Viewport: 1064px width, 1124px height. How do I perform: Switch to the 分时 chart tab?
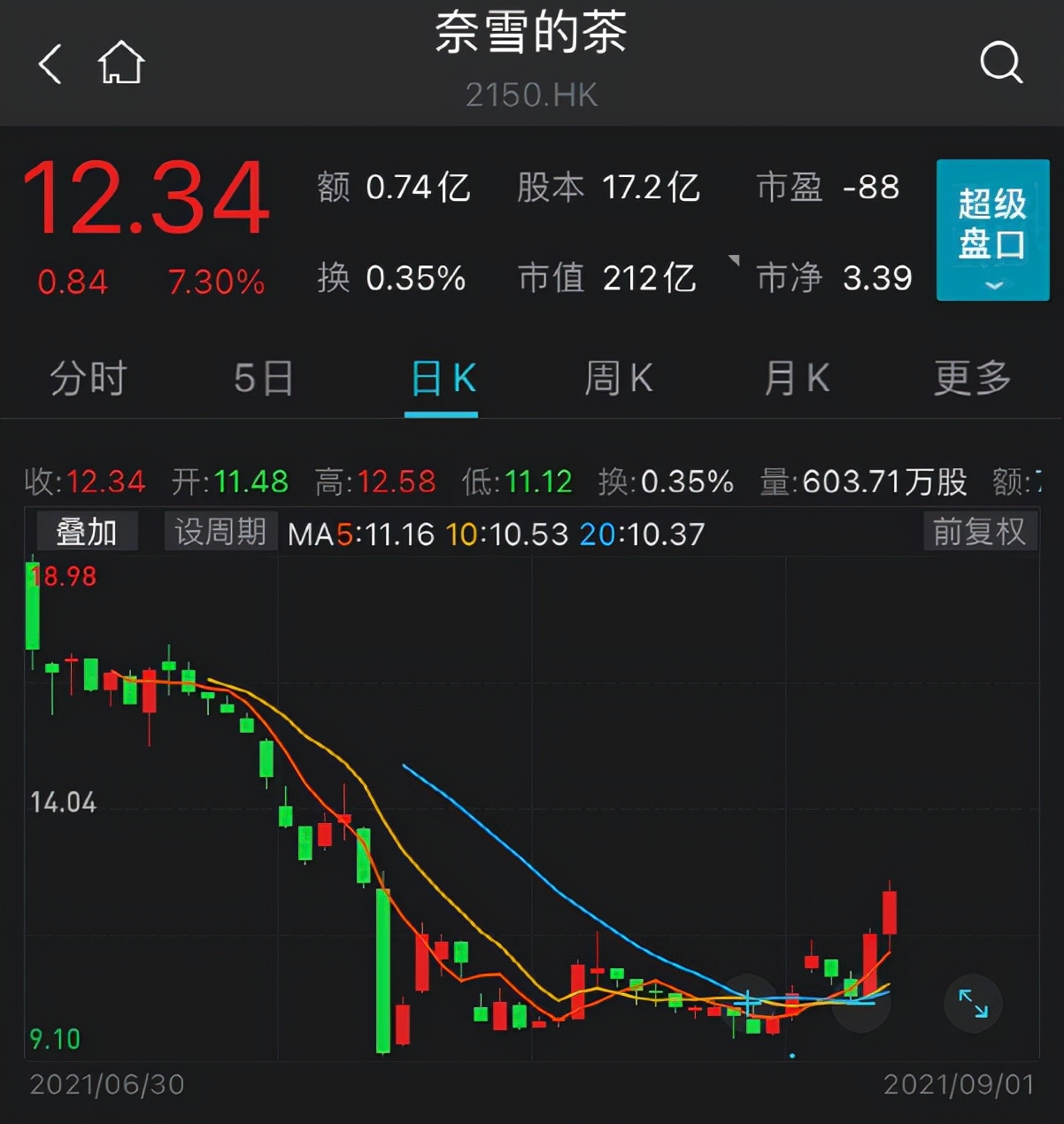(89, 379)
